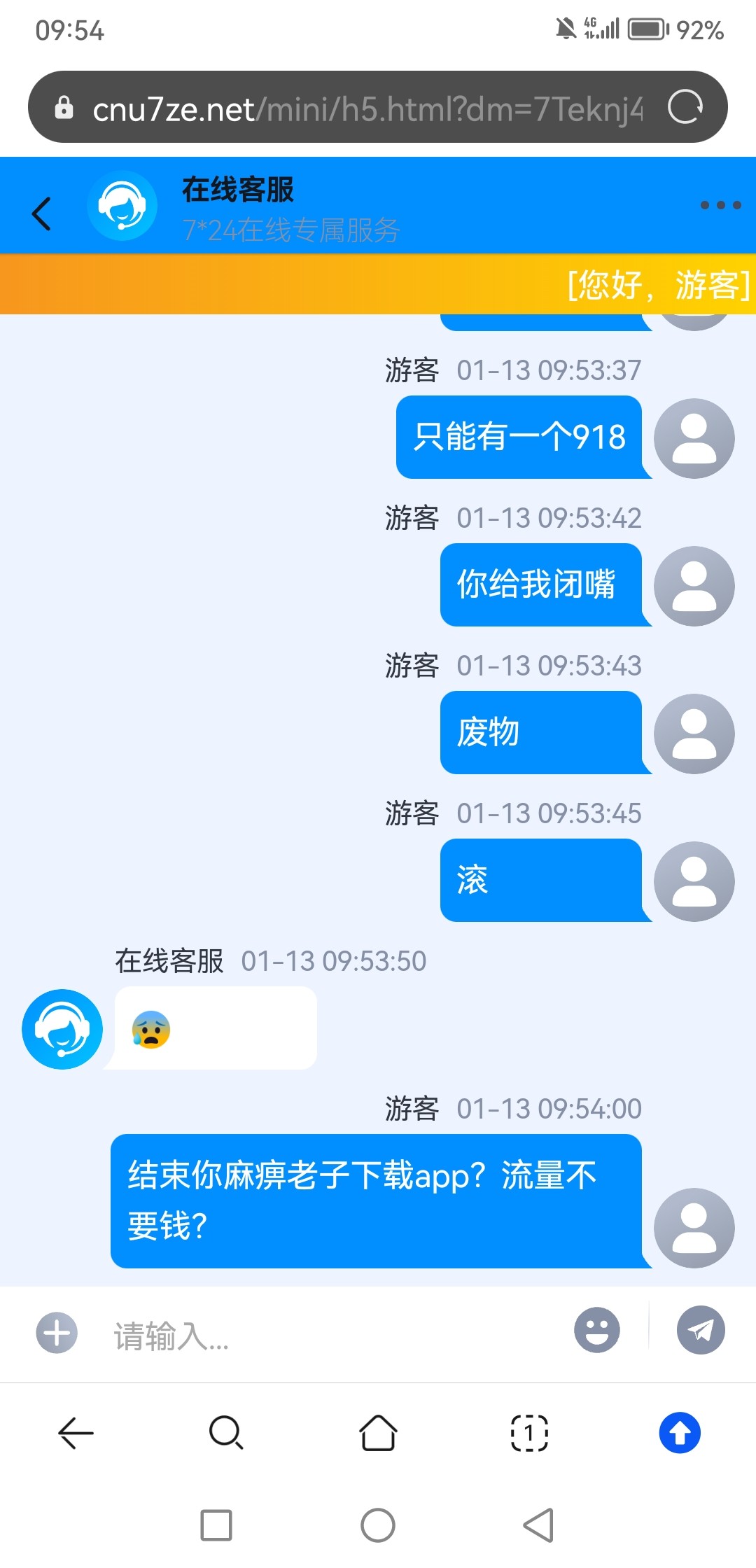Go back using browser back arrow

[x=76, y=1433]
